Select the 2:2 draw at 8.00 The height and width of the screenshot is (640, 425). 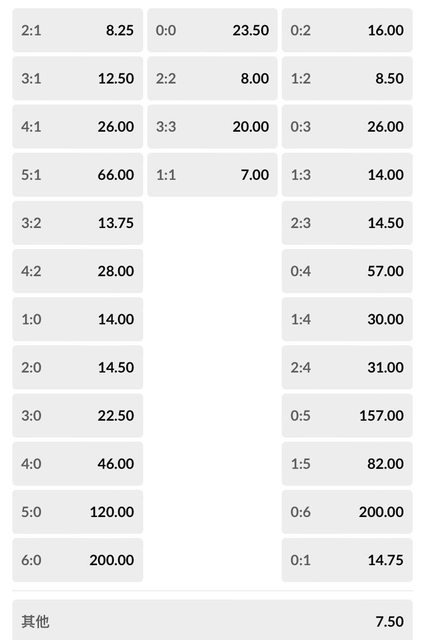click(212, 78)
